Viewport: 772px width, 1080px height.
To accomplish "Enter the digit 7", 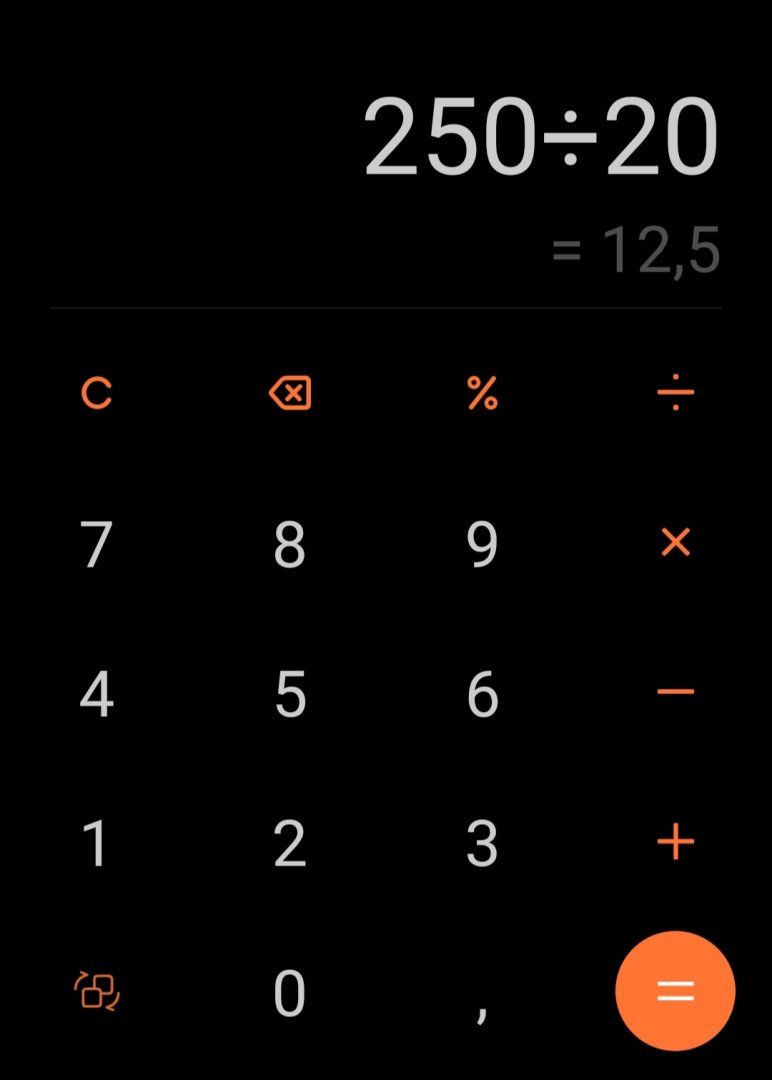I will [x=96, y=544].
